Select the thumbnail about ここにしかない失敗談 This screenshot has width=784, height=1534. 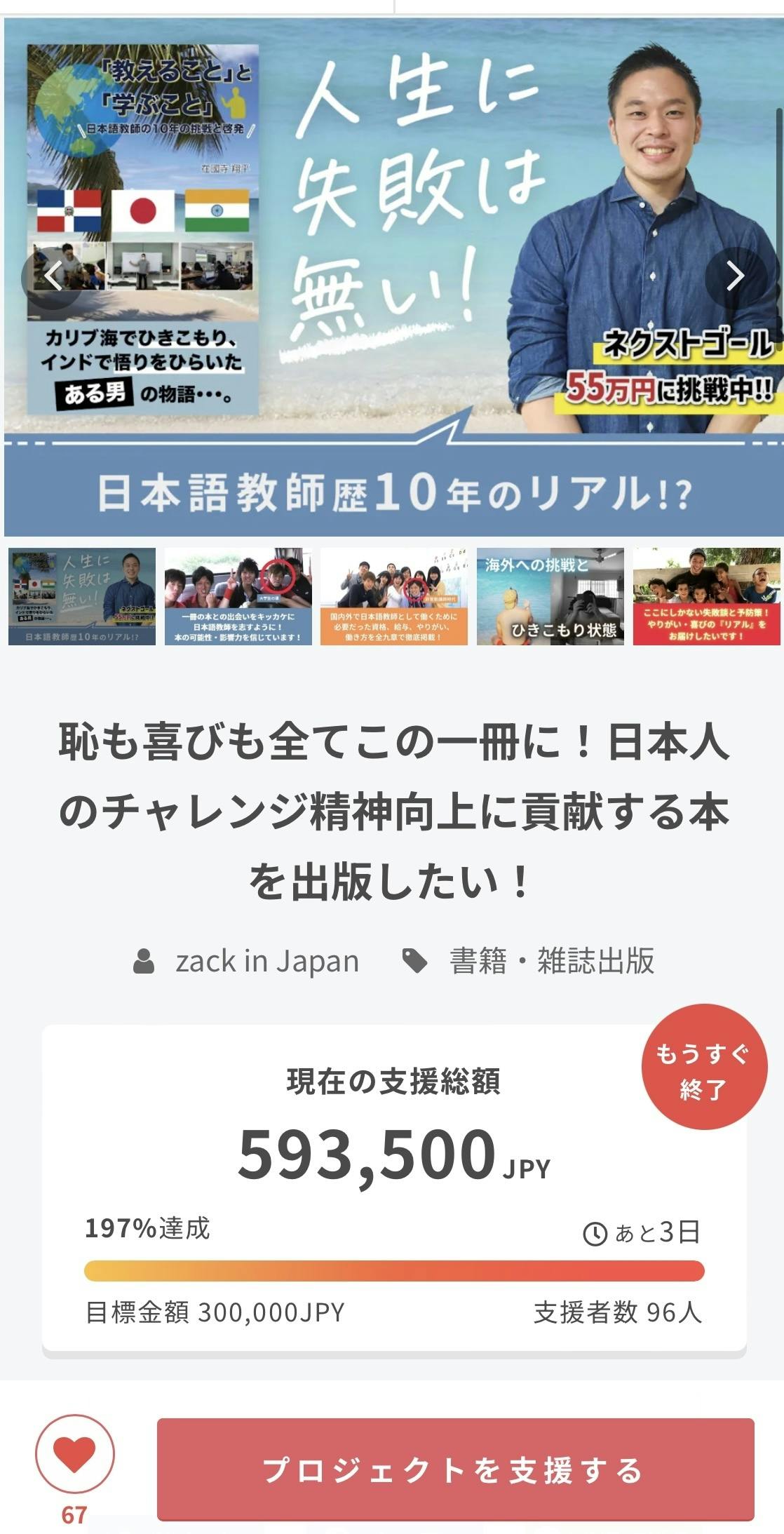[x=706, y=596]
